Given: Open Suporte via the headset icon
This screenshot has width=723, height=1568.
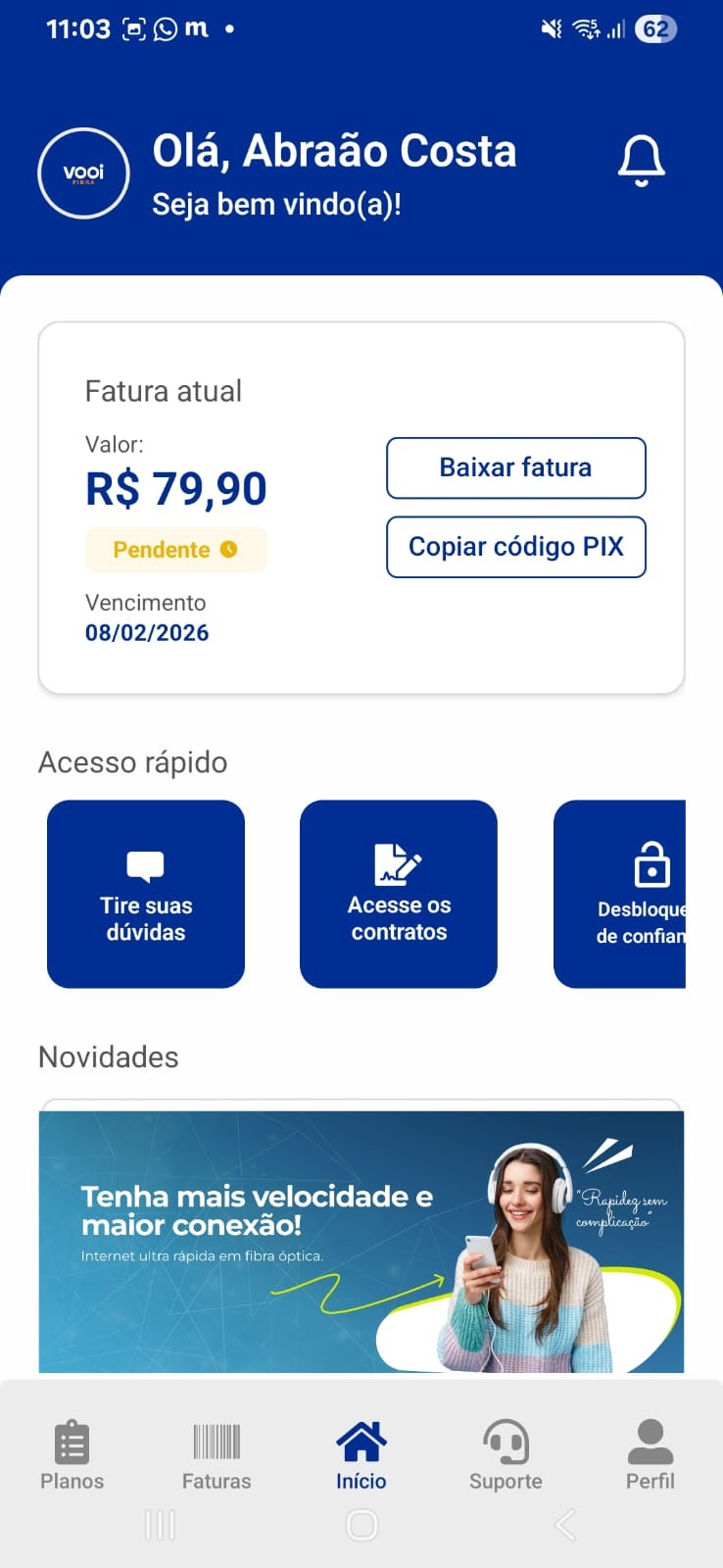Looking at the screenshot, I should [x=506, y=1442].
